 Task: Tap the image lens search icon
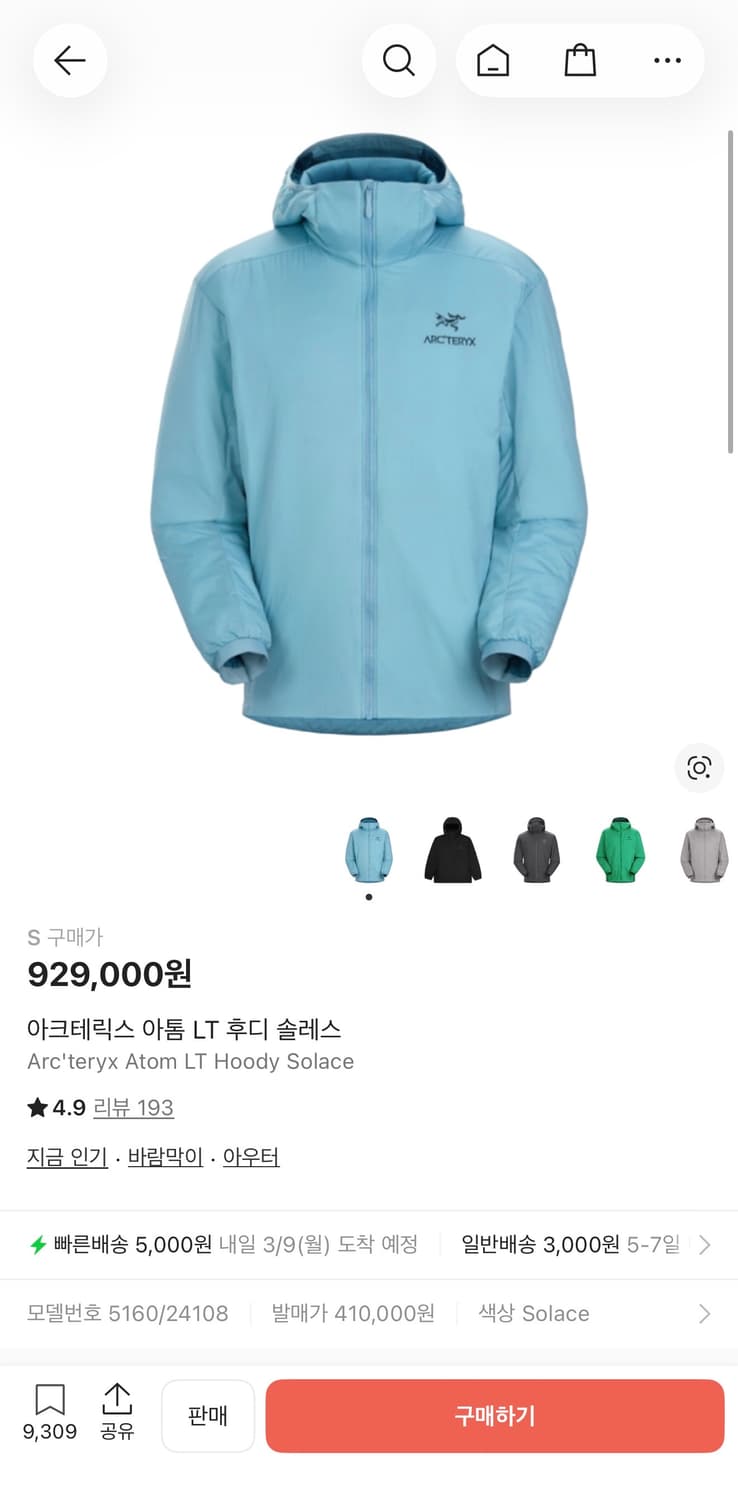pos(699,768)
